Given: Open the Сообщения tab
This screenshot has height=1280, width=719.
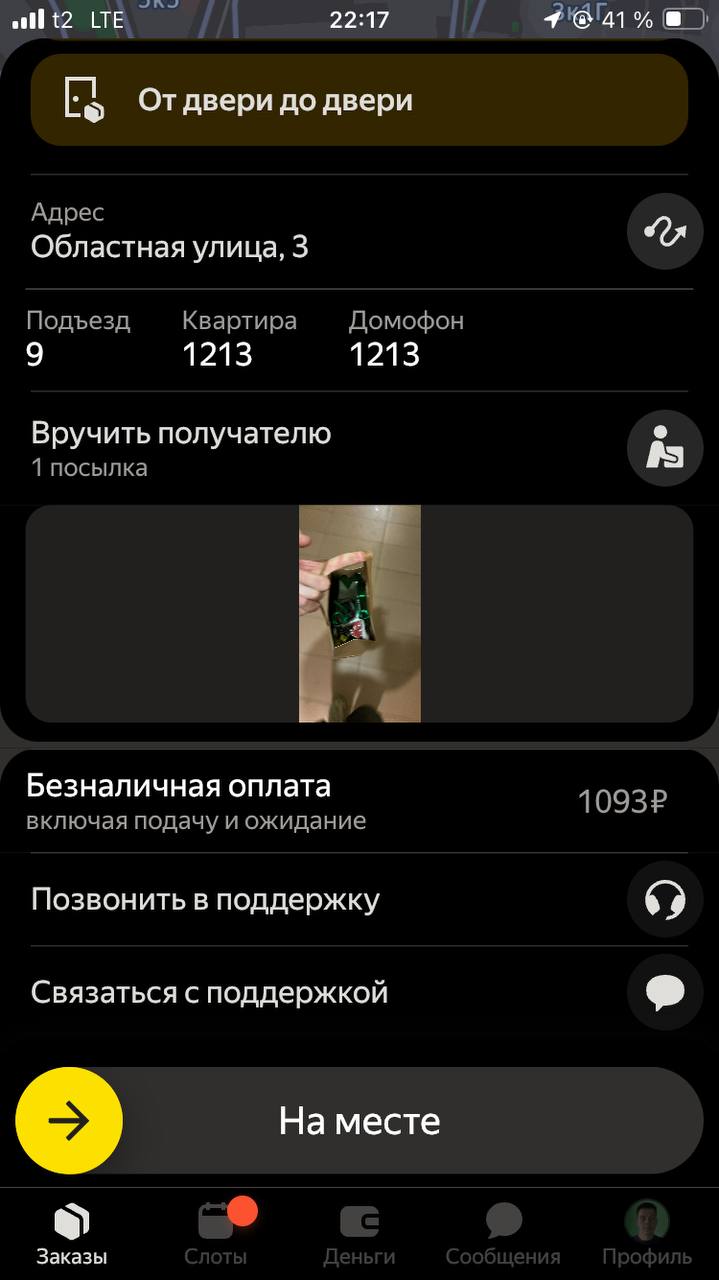Looking at the screenshot, I should [503, 1234].
